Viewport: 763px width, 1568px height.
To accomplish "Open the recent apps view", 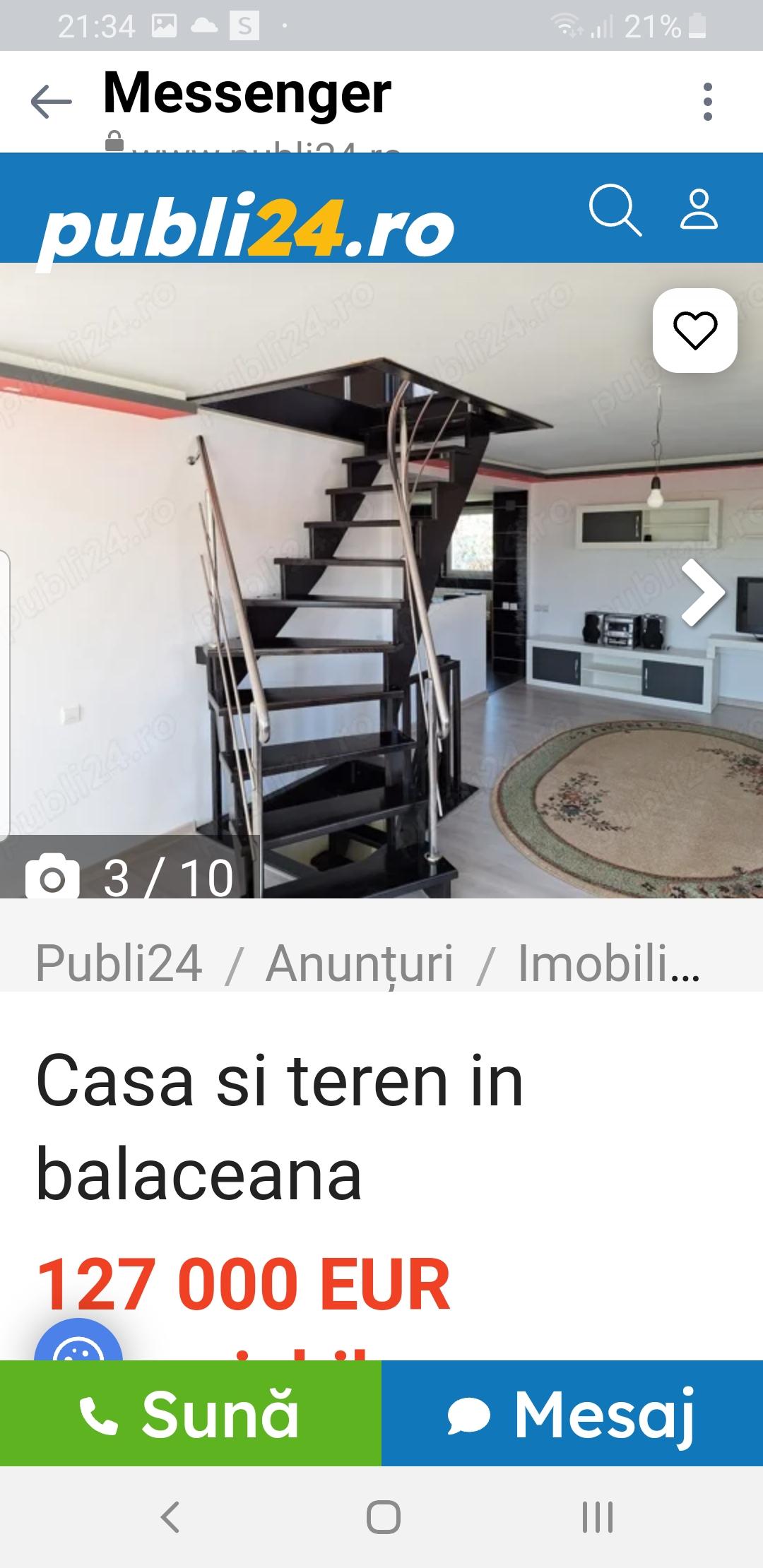I will coord(597,1517).
